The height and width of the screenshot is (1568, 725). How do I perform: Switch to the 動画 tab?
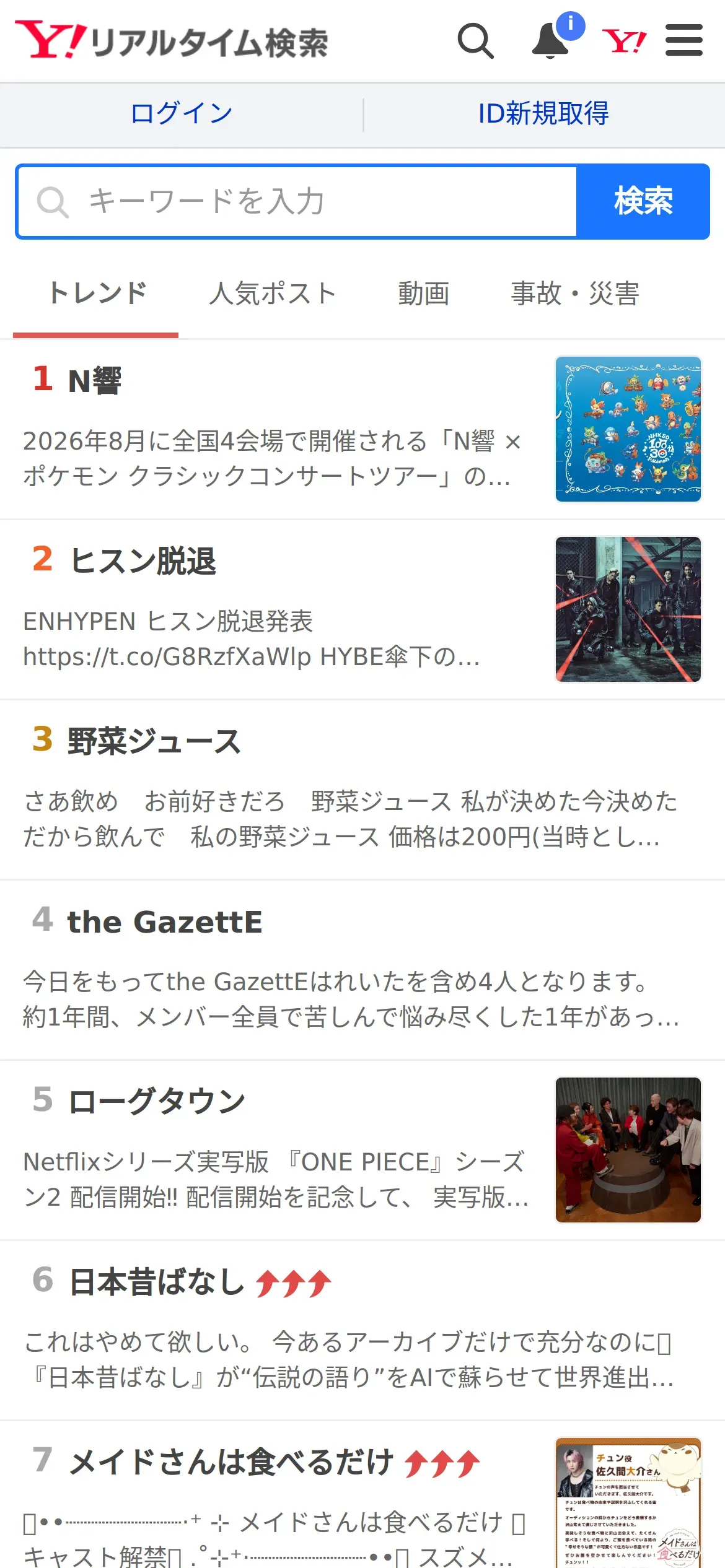(x=424, y=294)
